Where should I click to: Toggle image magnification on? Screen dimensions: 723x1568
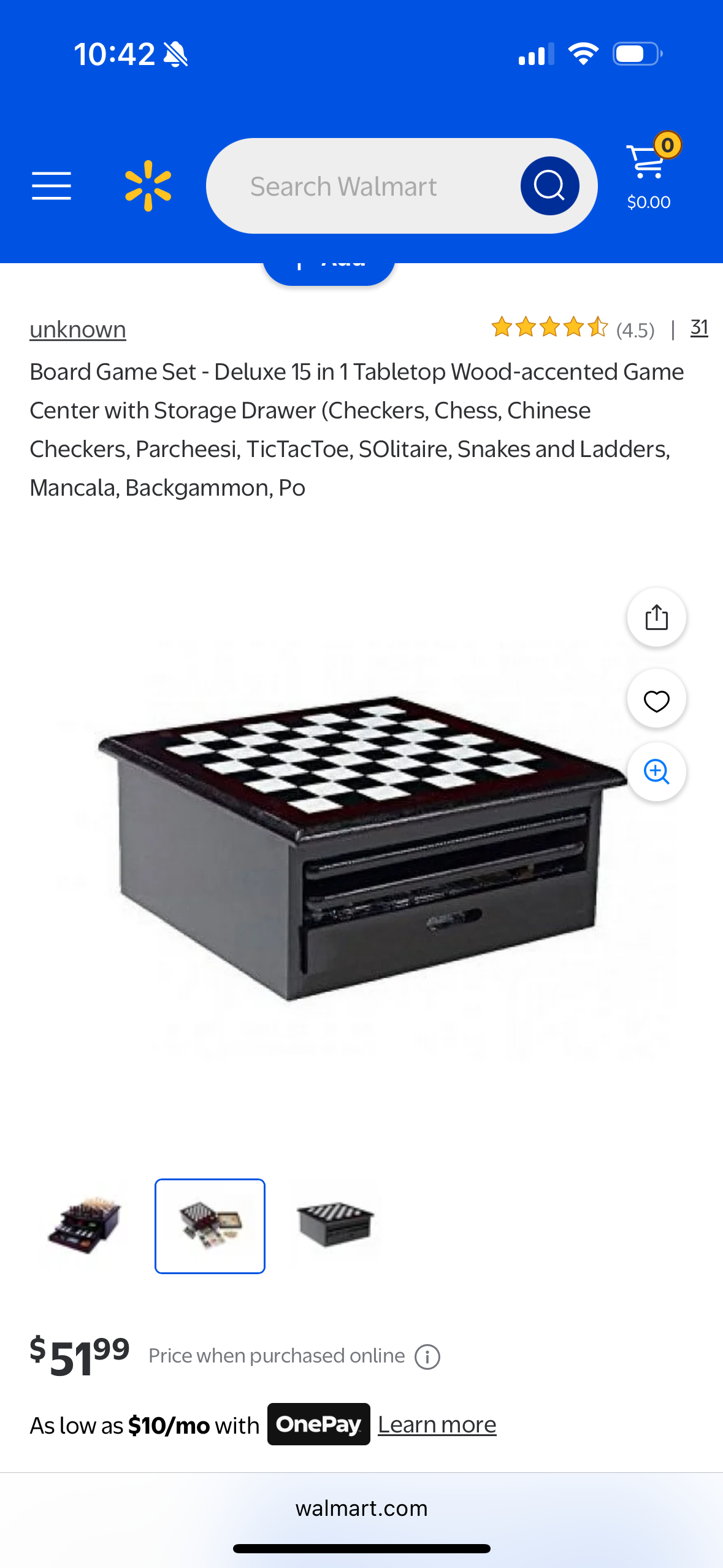pos(656,773)
